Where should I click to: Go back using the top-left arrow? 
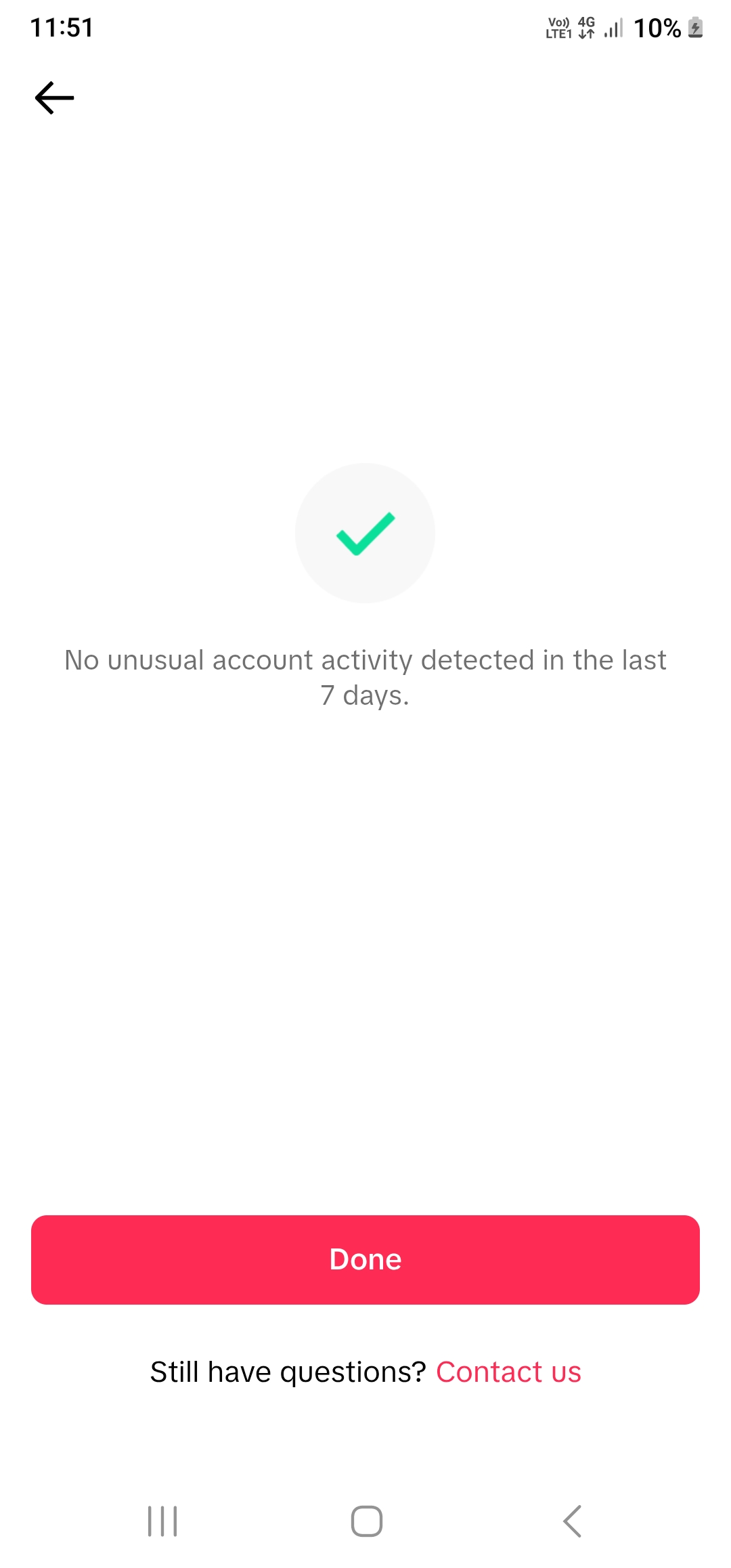pos(55,98)
